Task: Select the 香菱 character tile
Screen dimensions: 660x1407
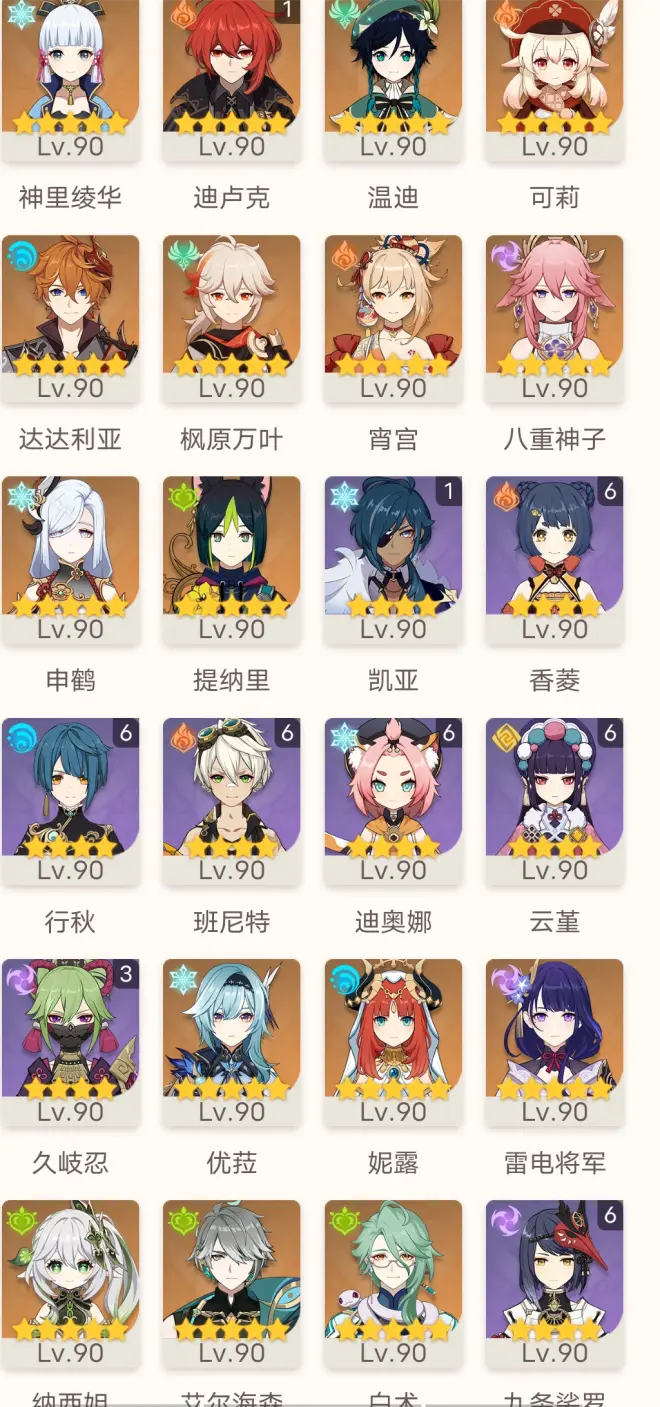Action: [x=554, y=556]
